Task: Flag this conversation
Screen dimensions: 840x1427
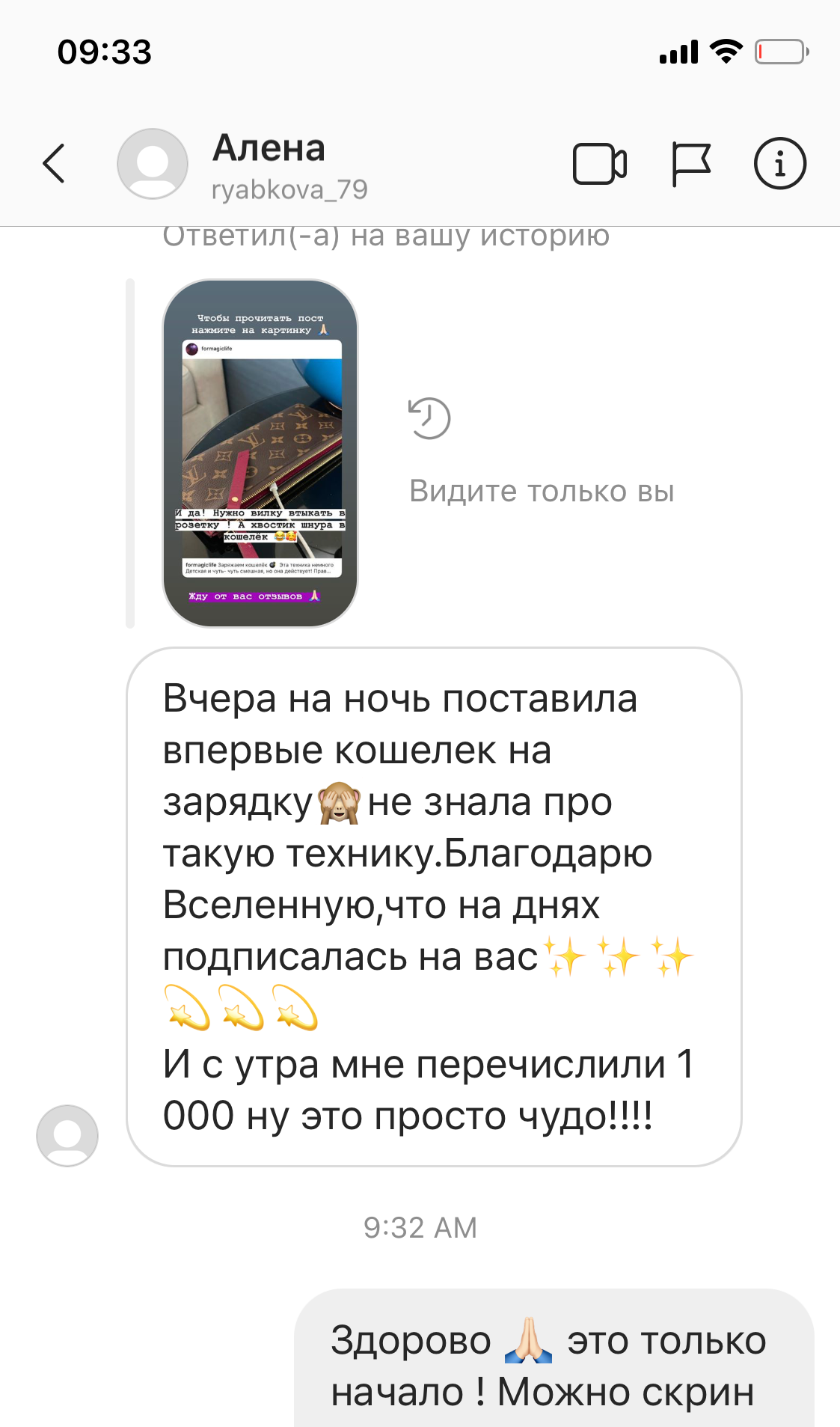Action: (690, 163)
